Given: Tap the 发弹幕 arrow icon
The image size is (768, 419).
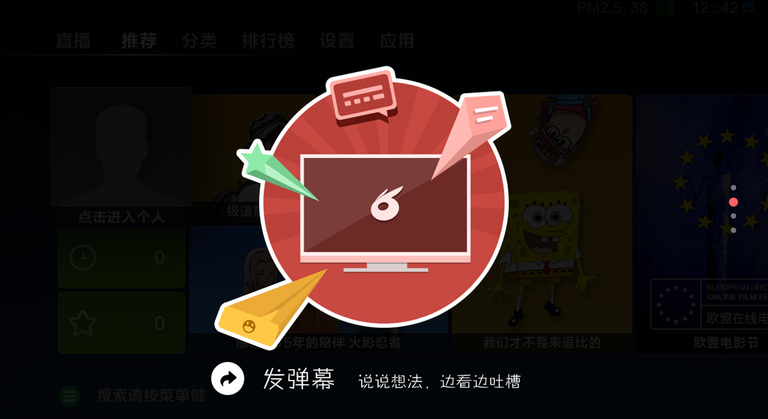Looking at the screenshot, I should [x=228, y=379].
